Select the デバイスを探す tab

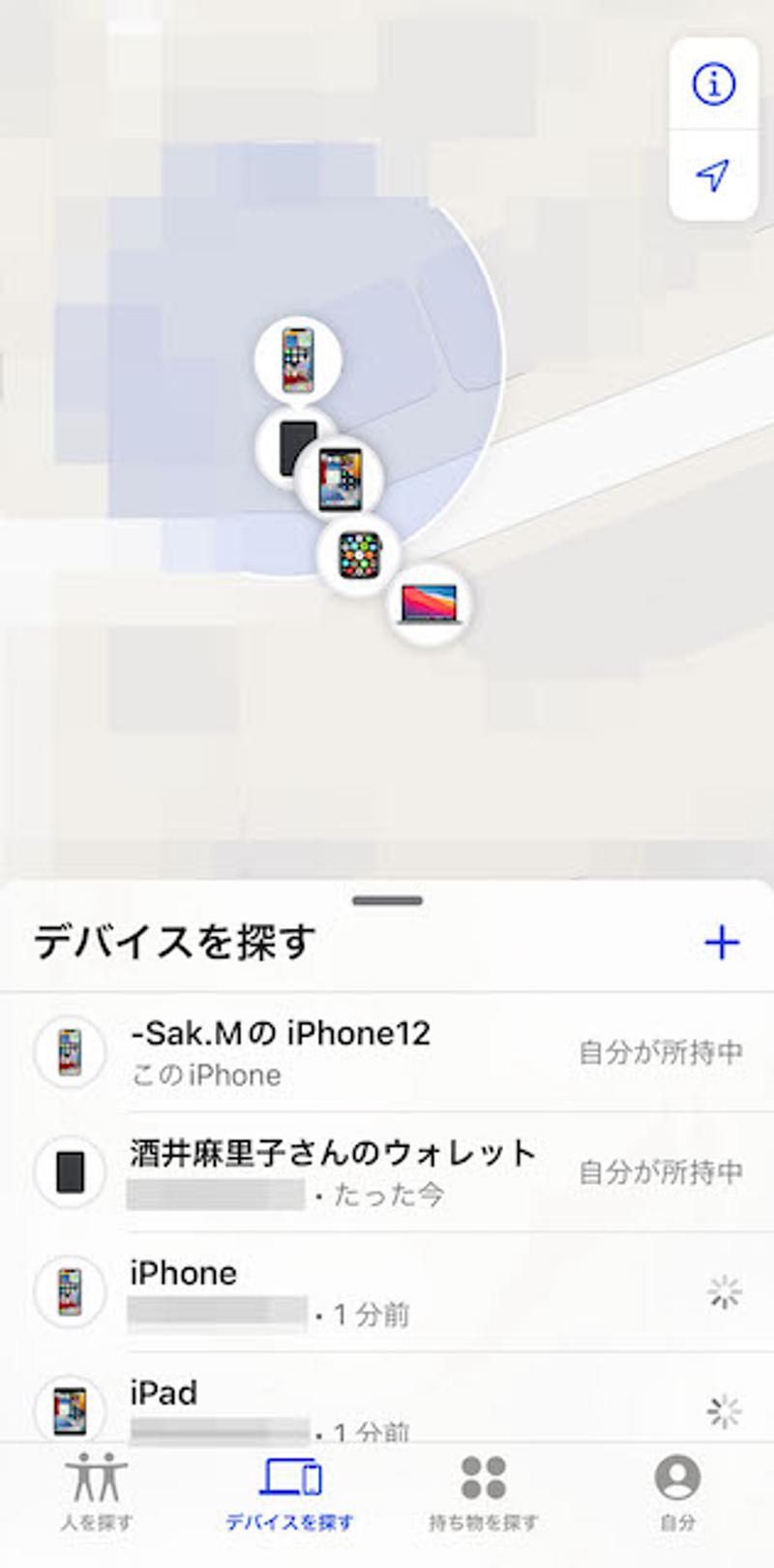point(290,1492)
